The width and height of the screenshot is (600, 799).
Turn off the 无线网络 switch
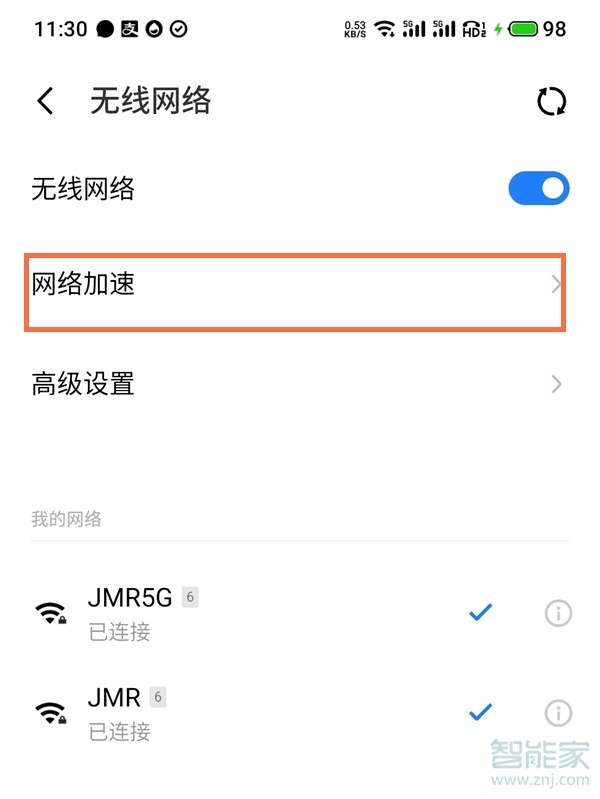pos(538,188)
